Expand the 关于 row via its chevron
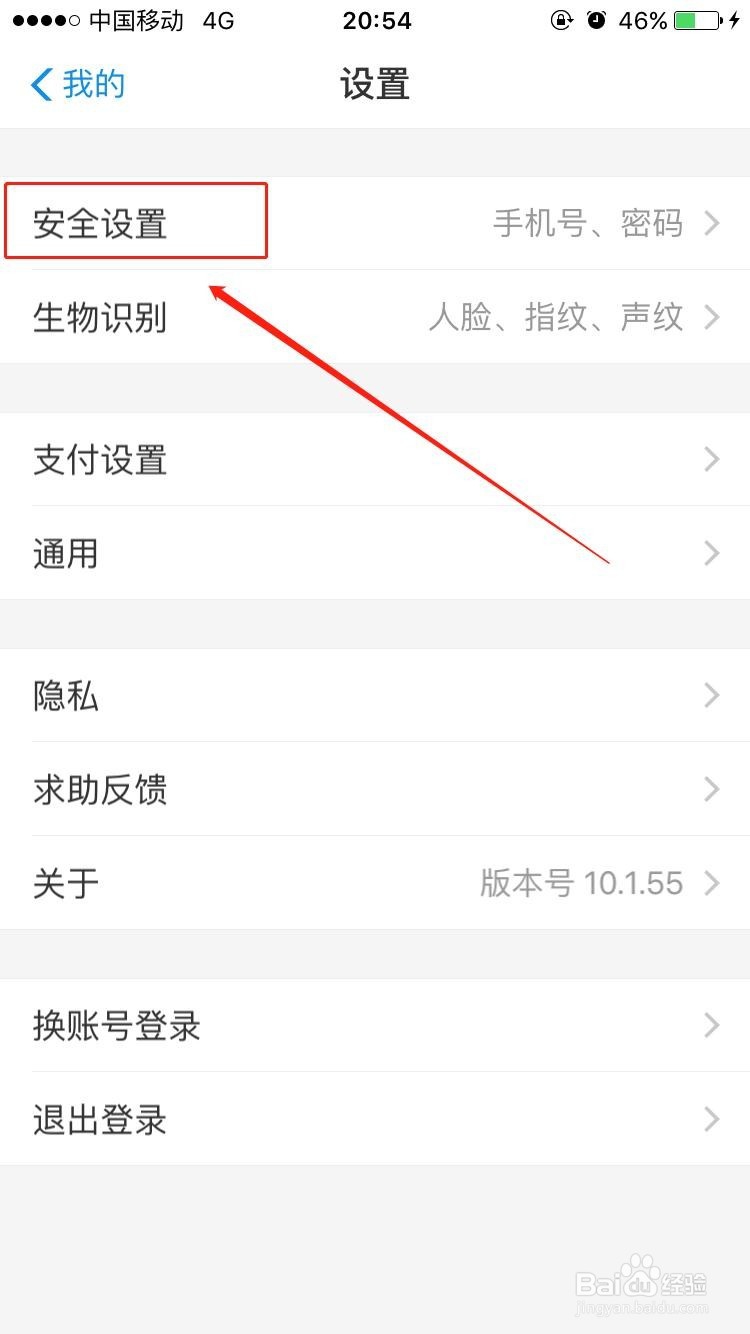Screen dimensions: 750x1334 [712, 883]
